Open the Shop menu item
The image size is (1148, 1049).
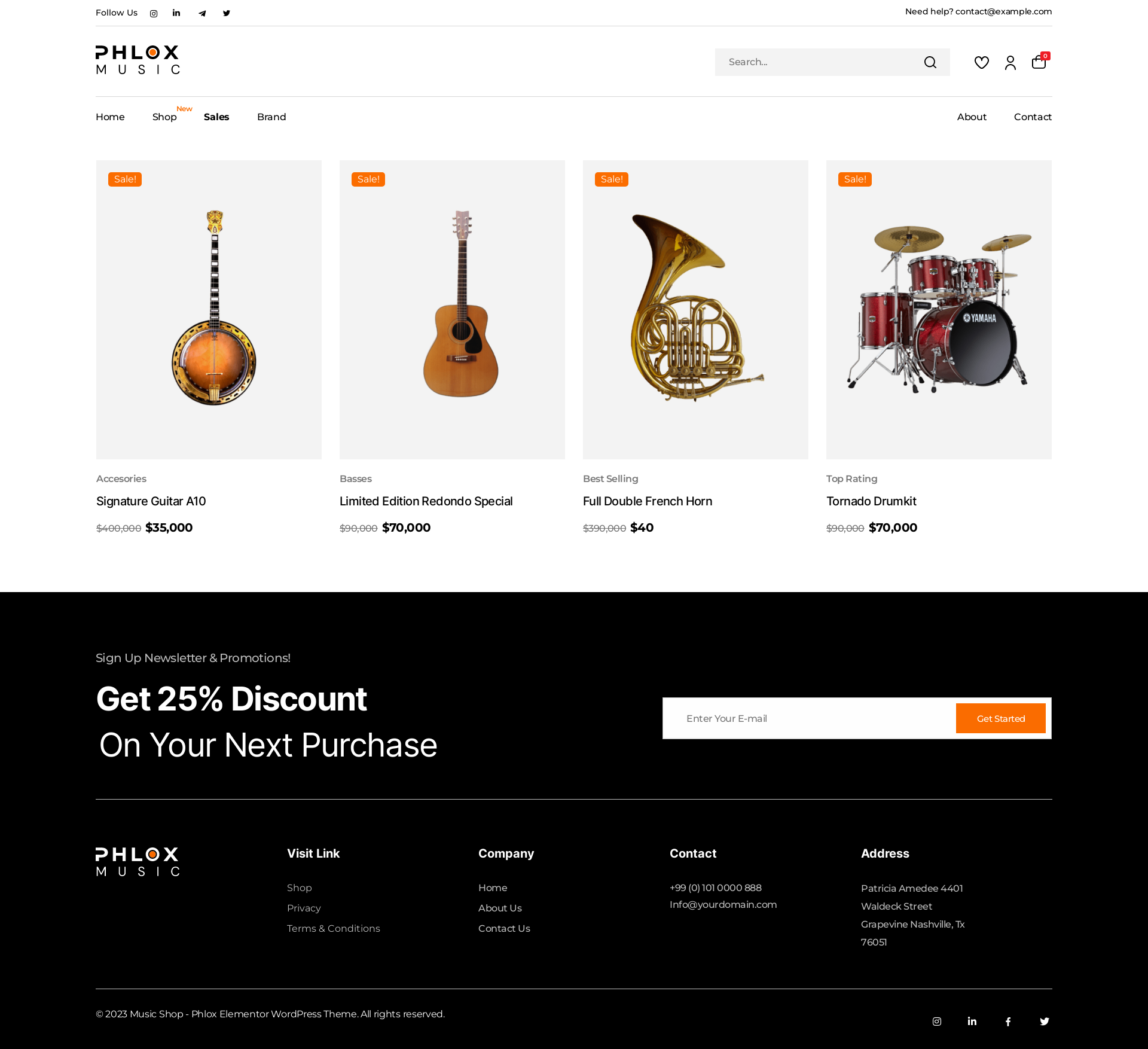click(164, 117)
